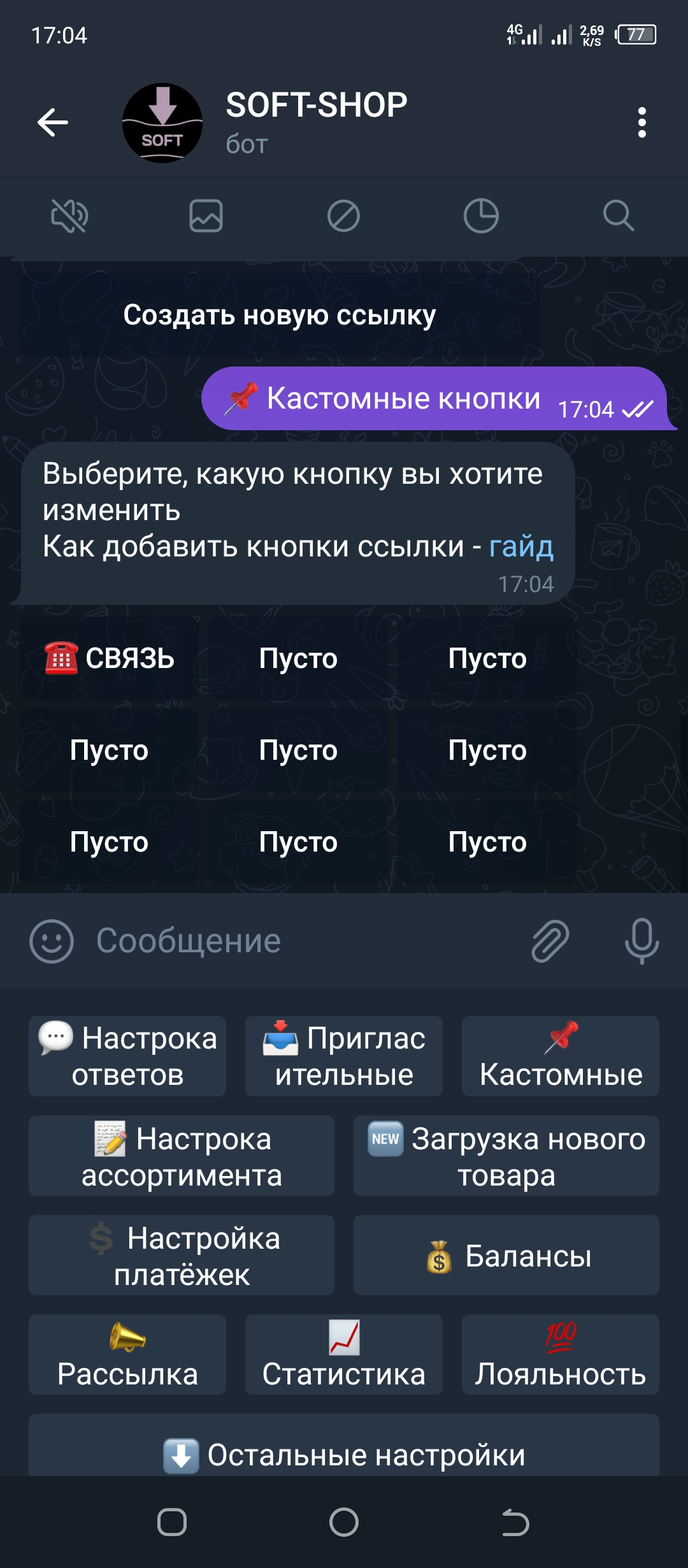688x1568 pixels.
Task: Tap Создать новую ссылку button
Action: click(x=280, y=315)
